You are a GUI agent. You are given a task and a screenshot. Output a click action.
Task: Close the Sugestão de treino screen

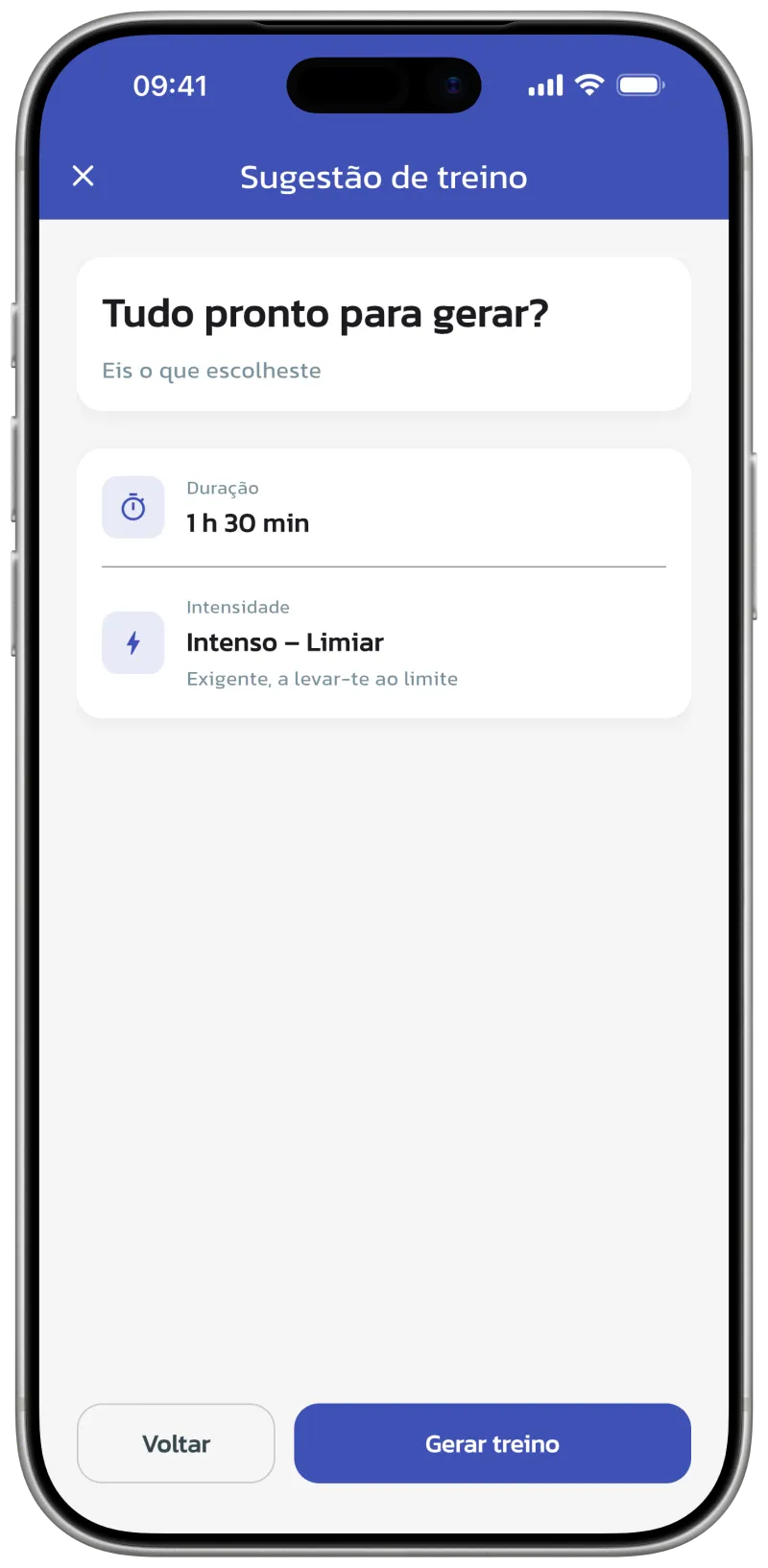84,176
